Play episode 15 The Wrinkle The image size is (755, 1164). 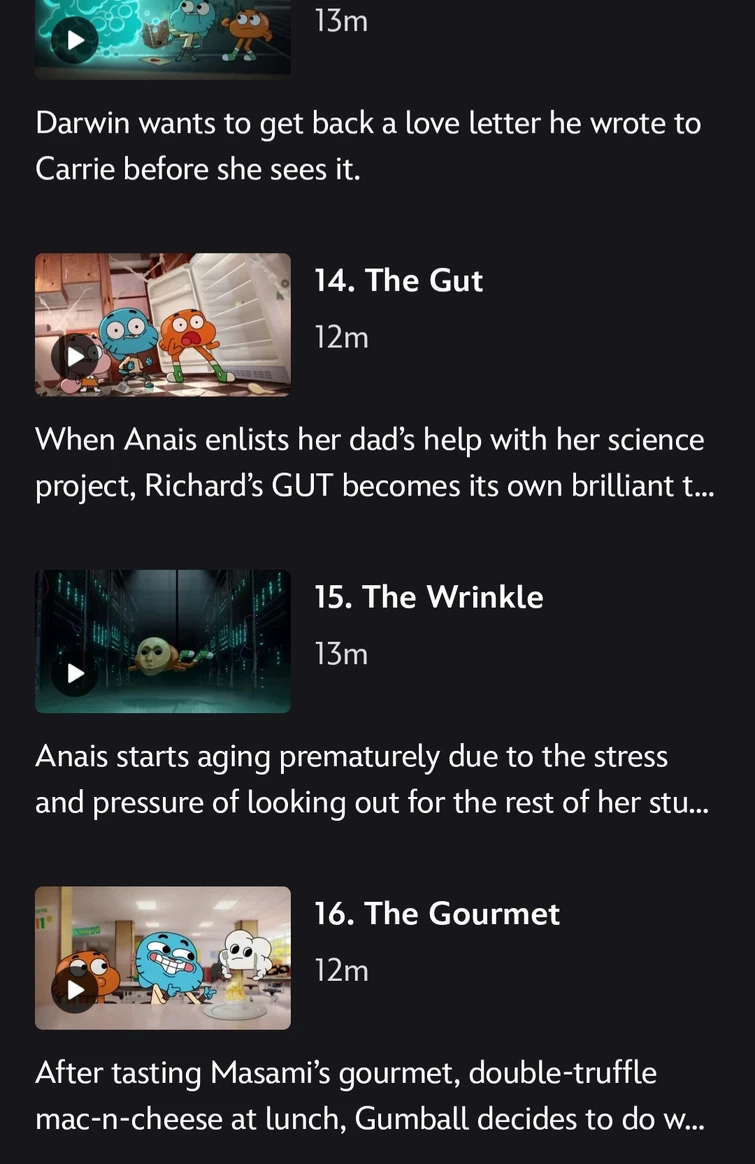[75, 673]
